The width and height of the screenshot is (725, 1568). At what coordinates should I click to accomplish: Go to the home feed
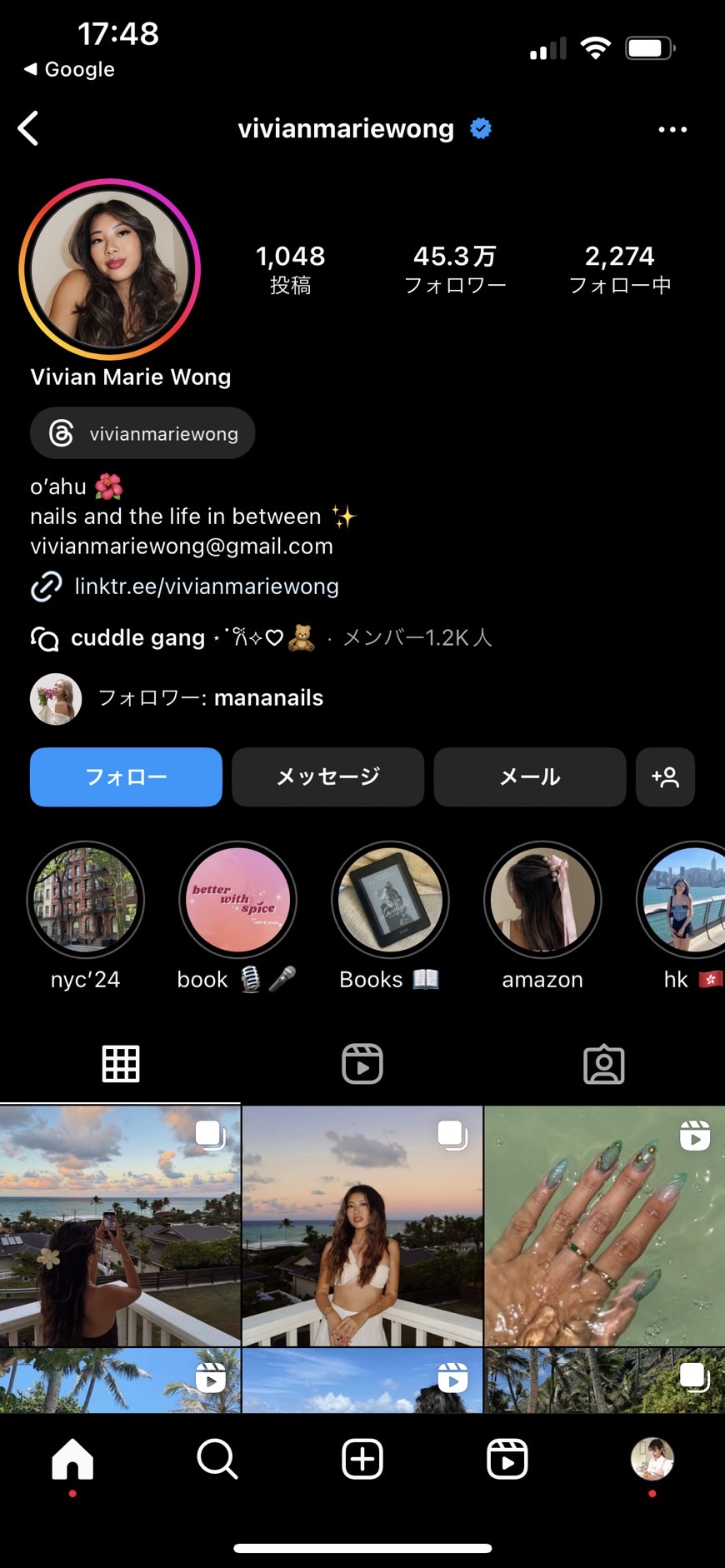click(x=72, y=1459)
